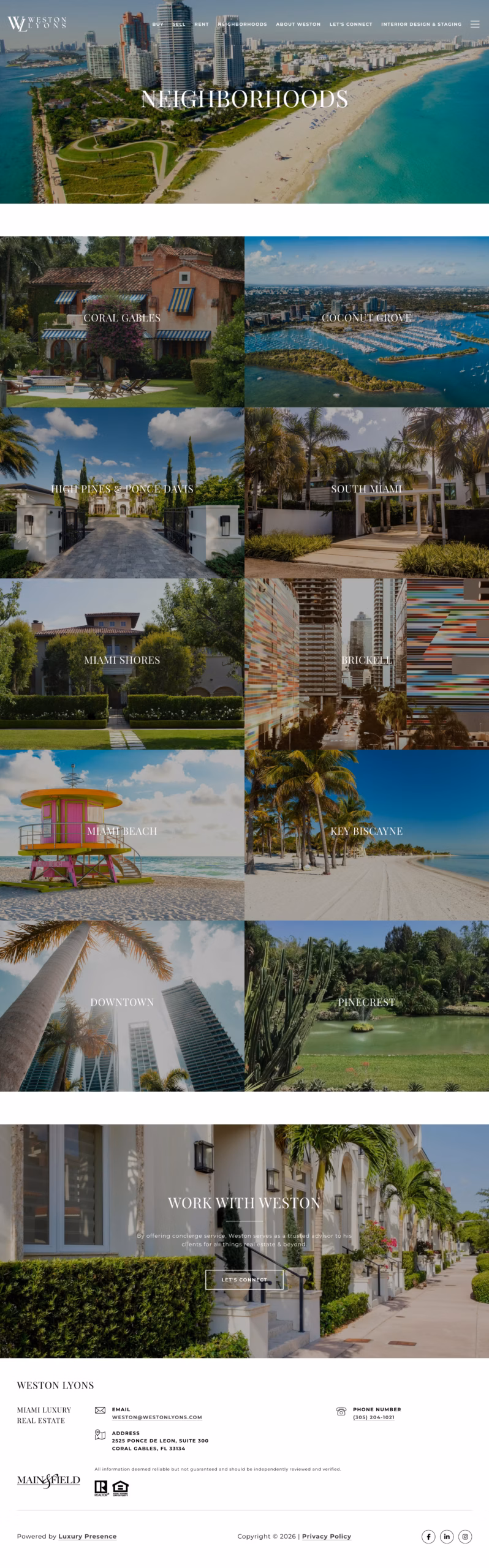Image resolution: width=489 pixels, height=1568 pixels.
Task: Open the South Miami neighborhood
Action: pos(366,492)
